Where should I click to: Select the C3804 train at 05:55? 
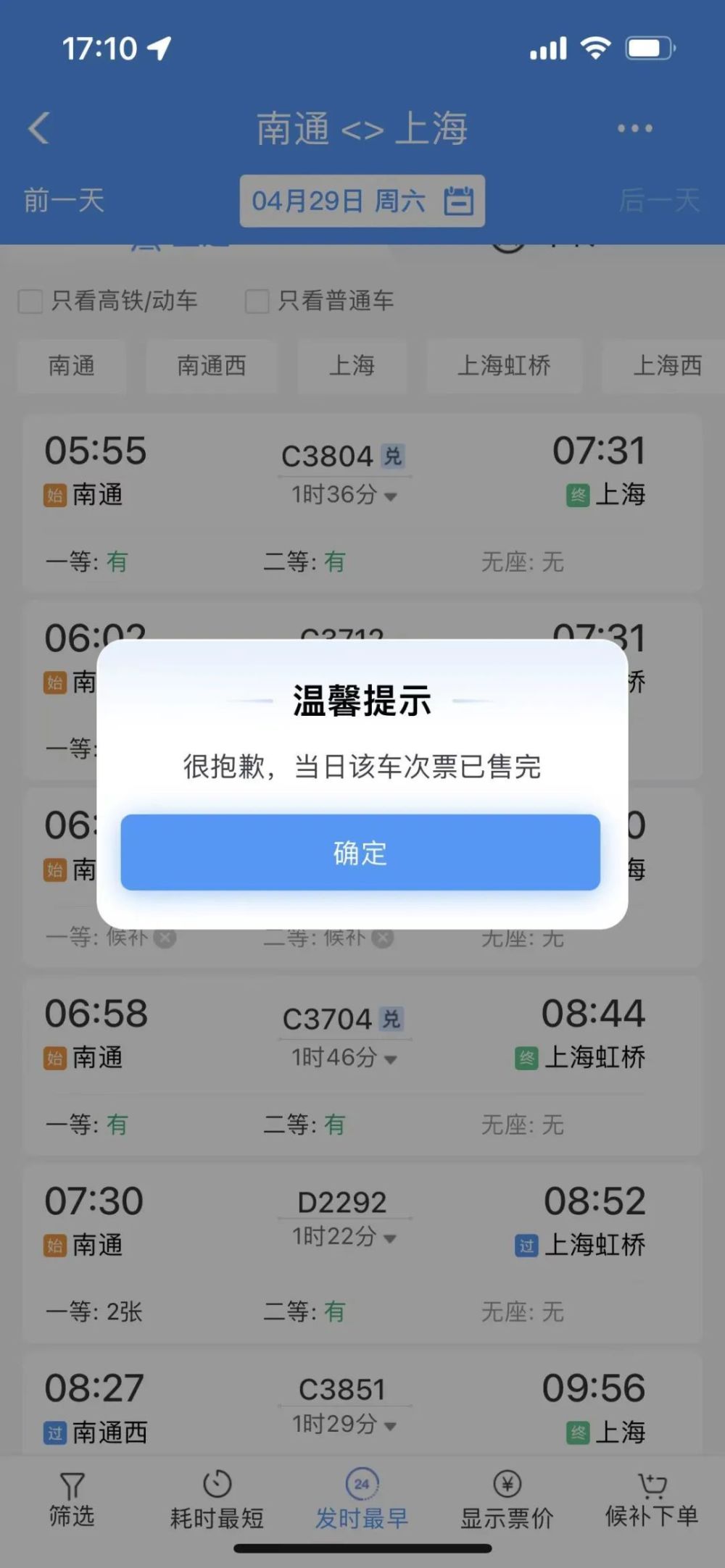tap(362, 504)
